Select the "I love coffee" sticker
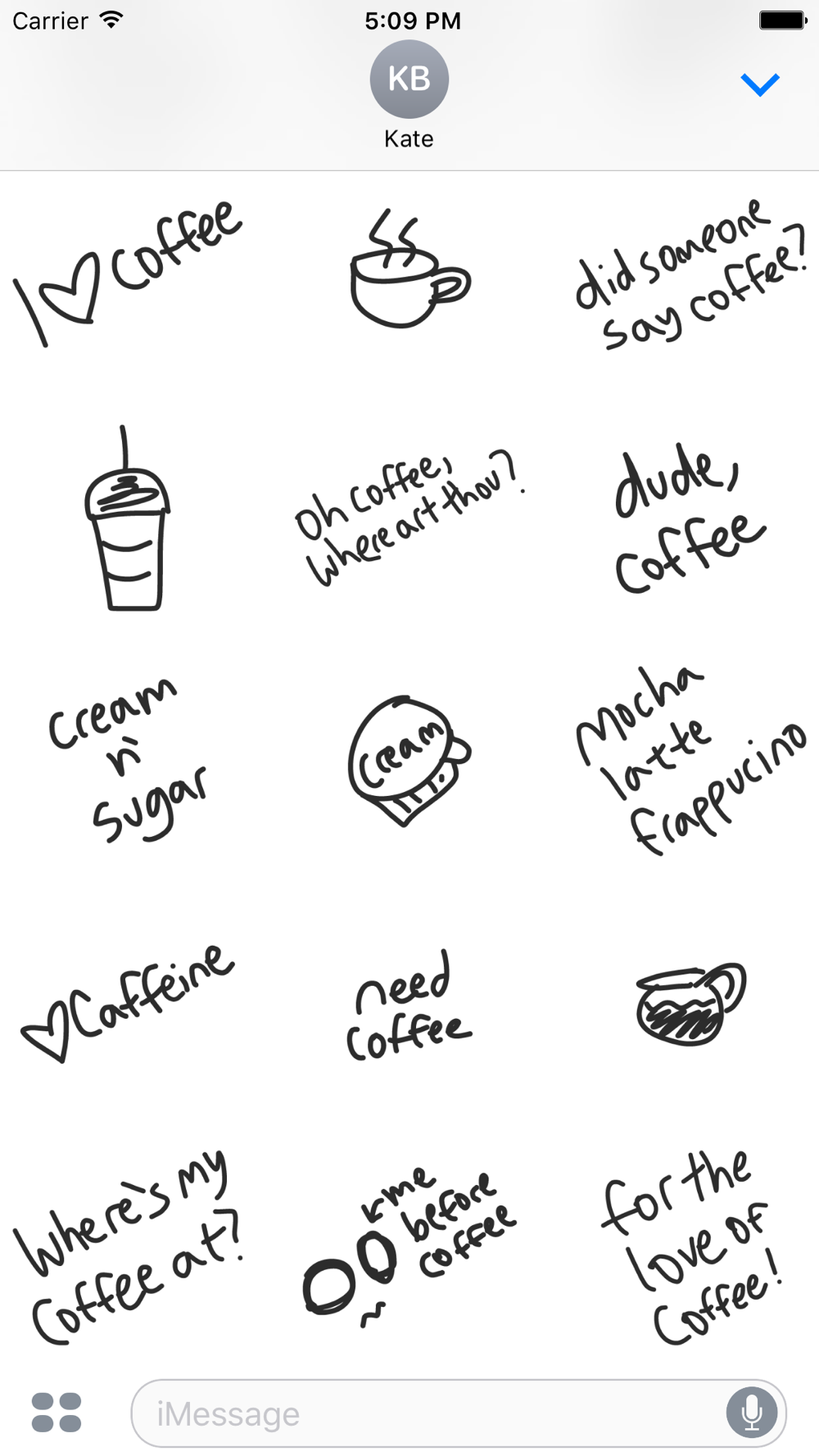The image size is (819, 1456). click(x=129, y=274)
